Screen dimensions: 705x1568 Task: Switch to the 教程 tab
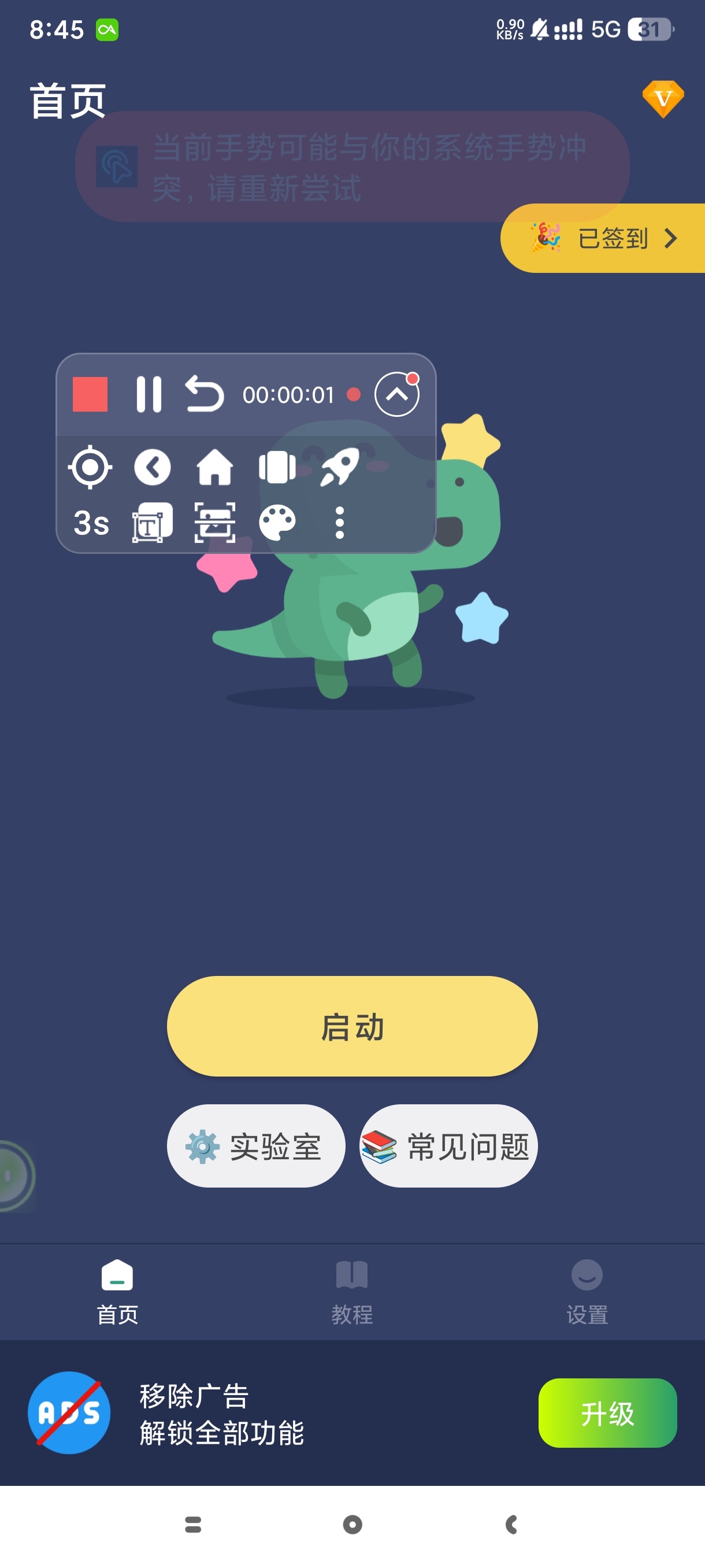[x=351, y=1290]
